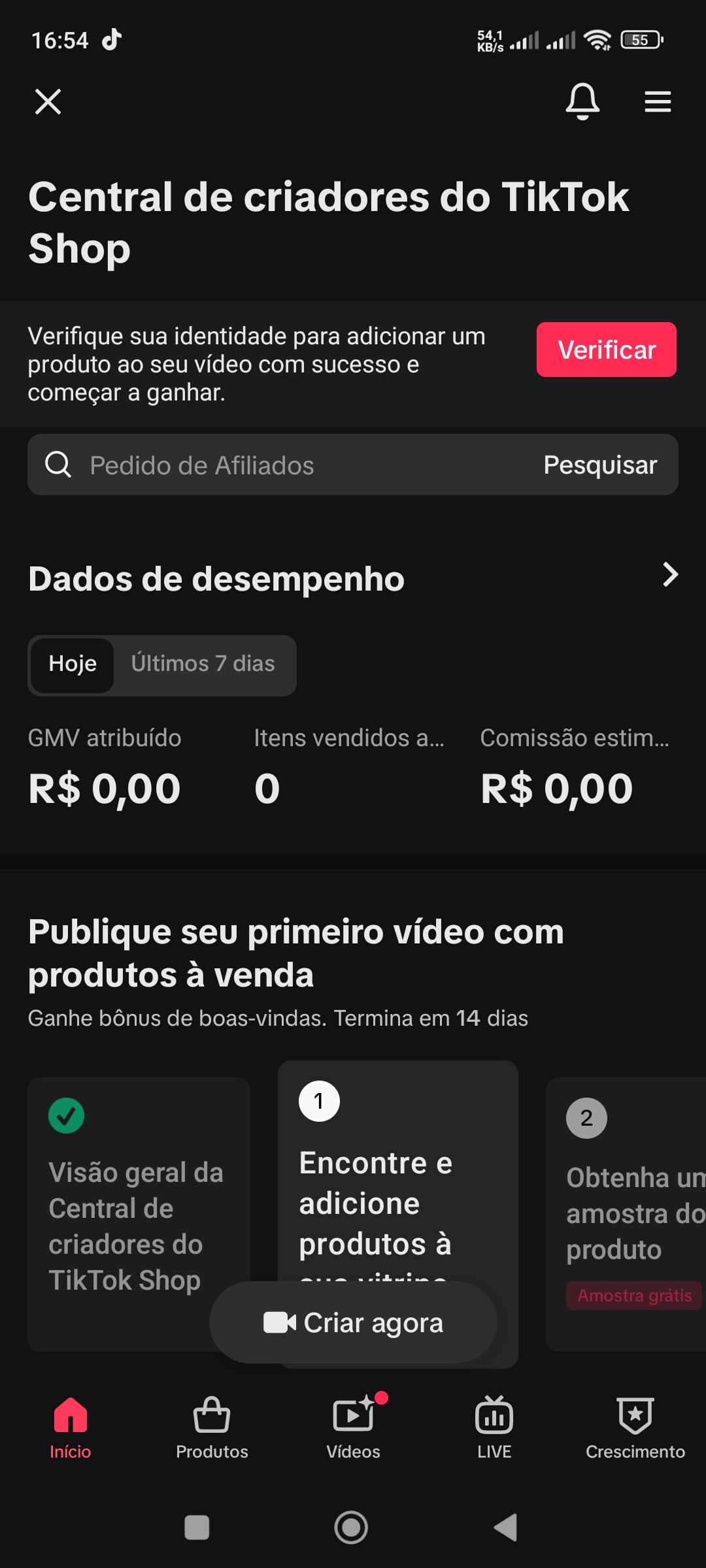The image size is (706, 1568).
Task: Open the notifications bell
Action: point(582,102)
